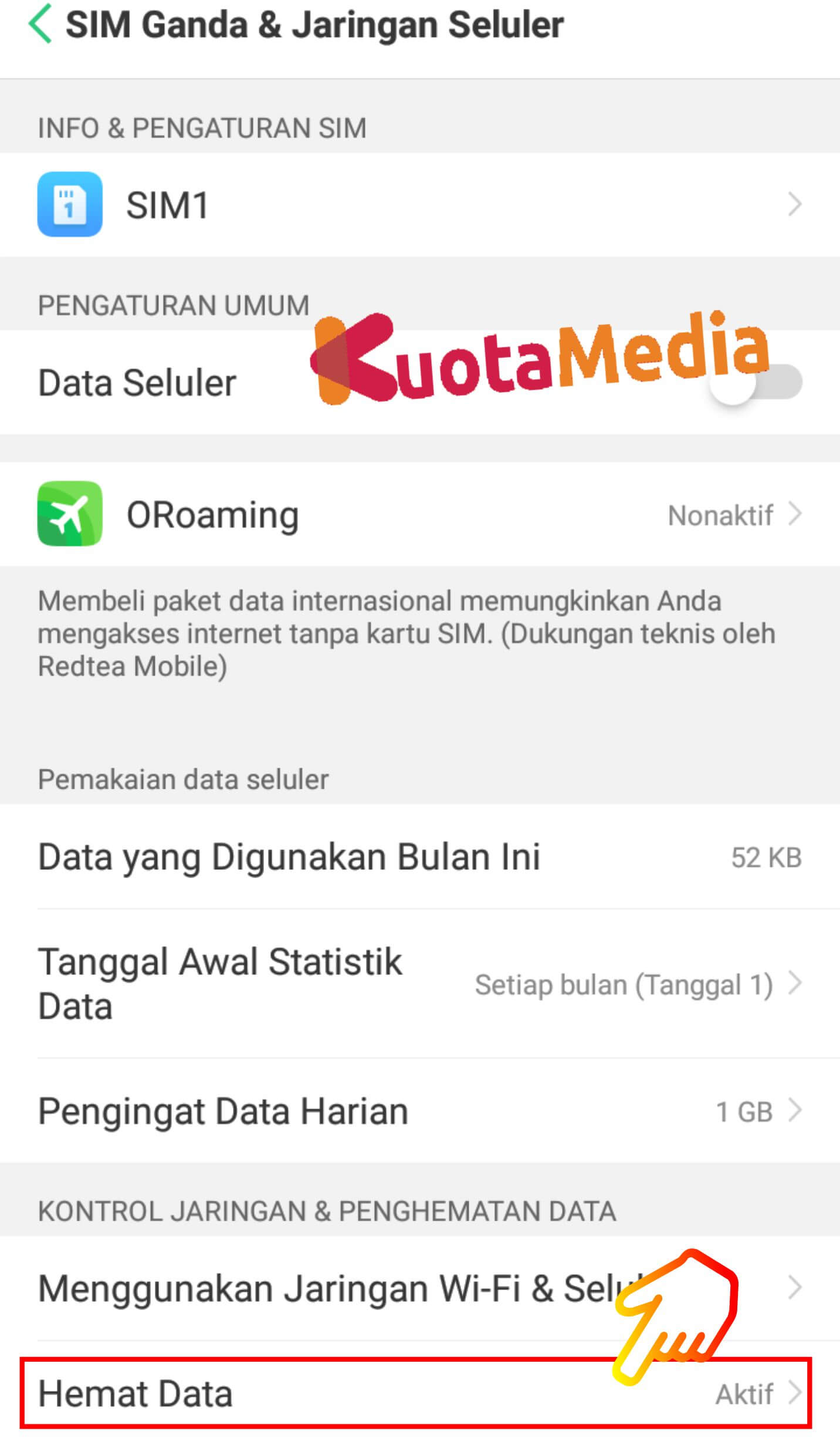
Task: Click the Nonaktif label next to ORoaming
Action: [720, 514]
